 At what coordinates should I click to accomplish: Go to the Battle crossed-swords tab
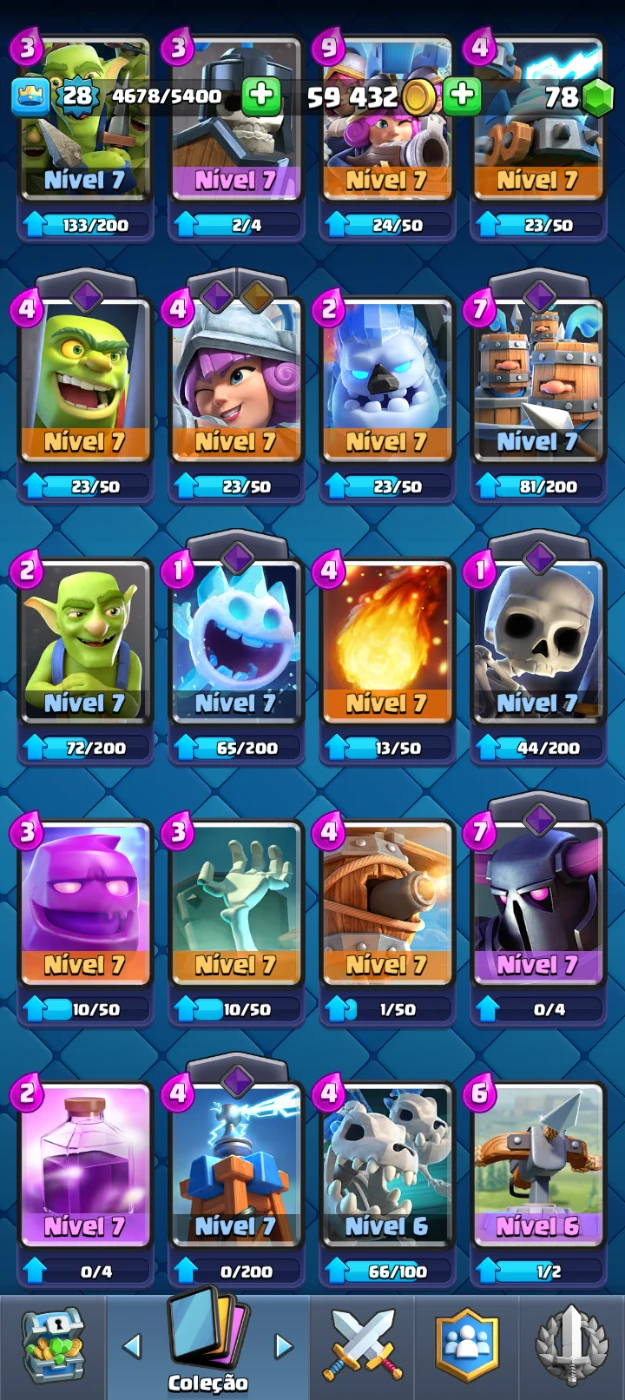point(363,1347)
